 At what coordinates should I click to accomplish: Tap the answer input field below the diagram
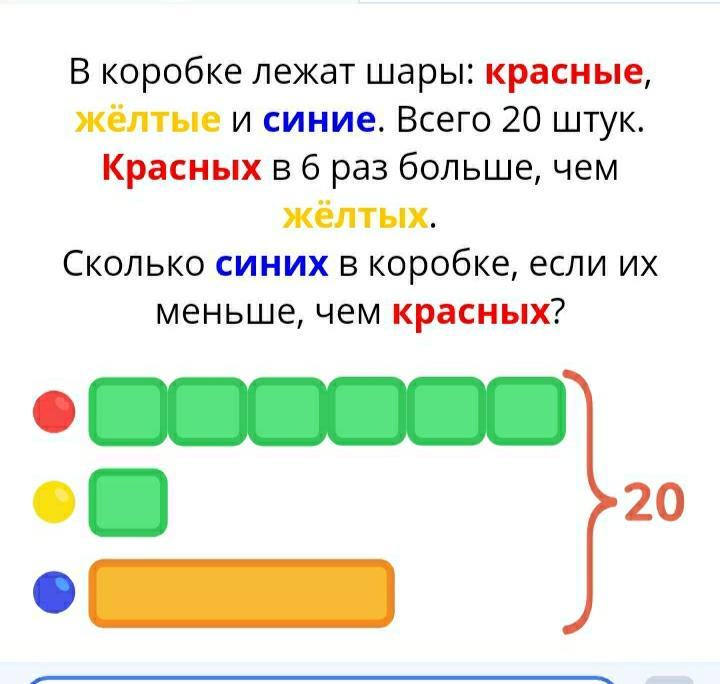[x=320, y=679]
